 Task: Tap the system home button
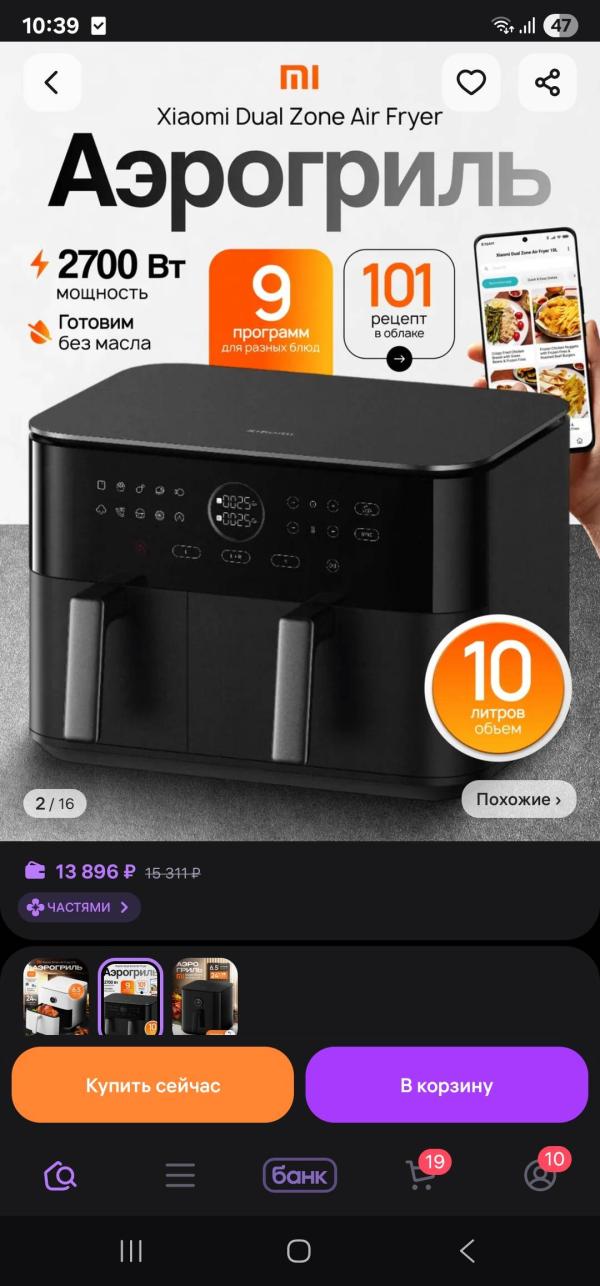[x=299, y=1250]
